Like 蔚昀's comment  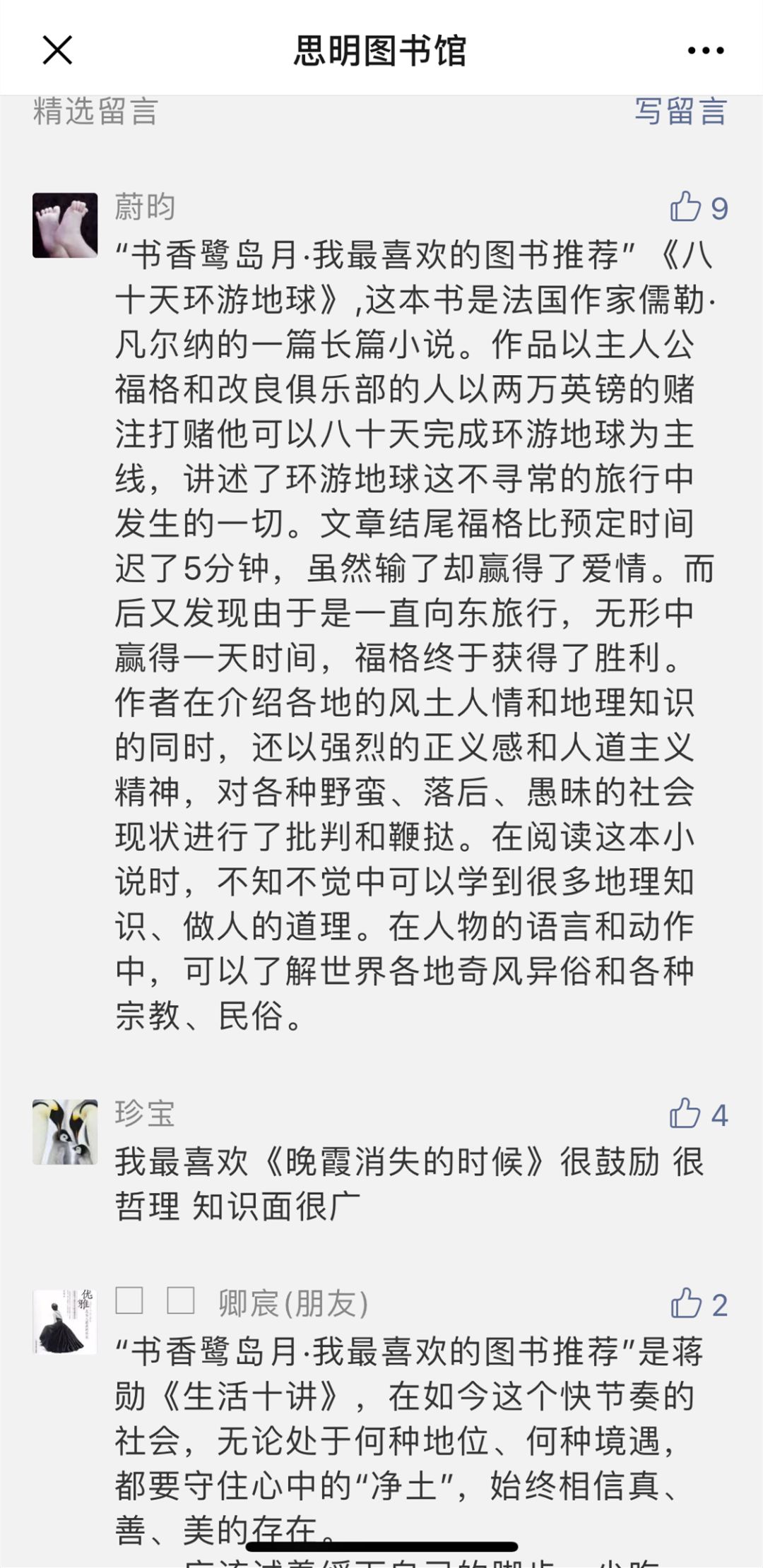pyautogui.click(x=686, y=207)
